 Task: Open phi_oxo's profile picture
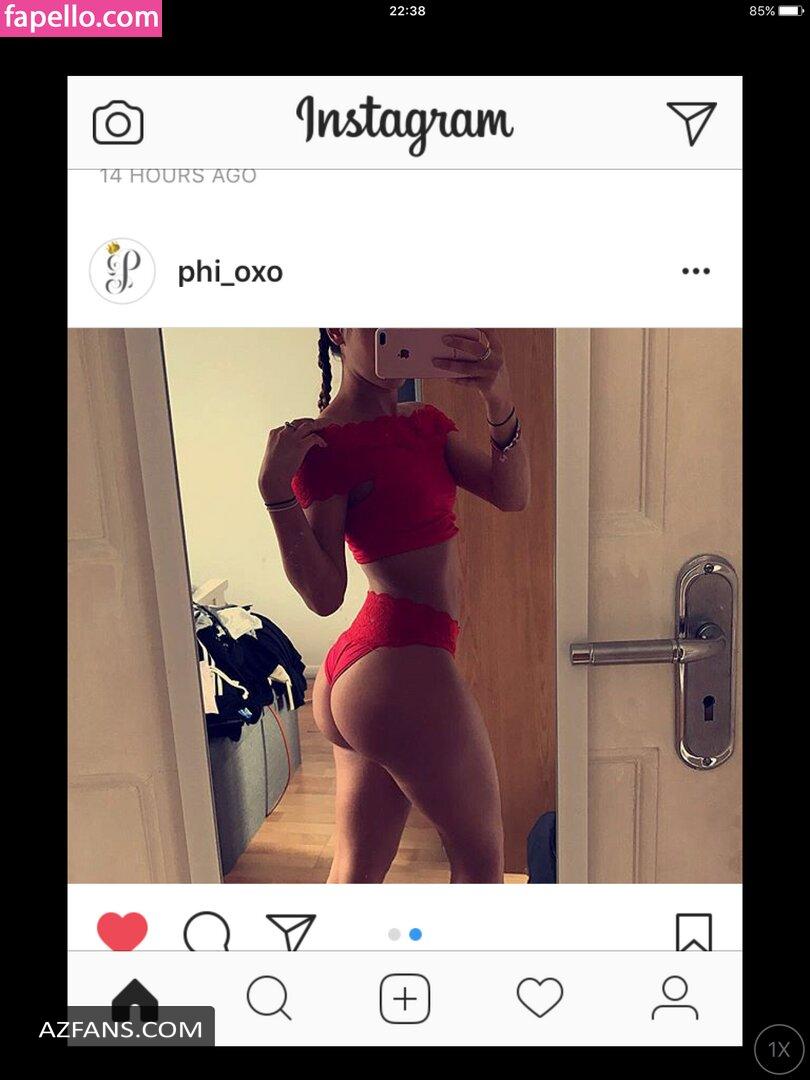tap(122, 271)
